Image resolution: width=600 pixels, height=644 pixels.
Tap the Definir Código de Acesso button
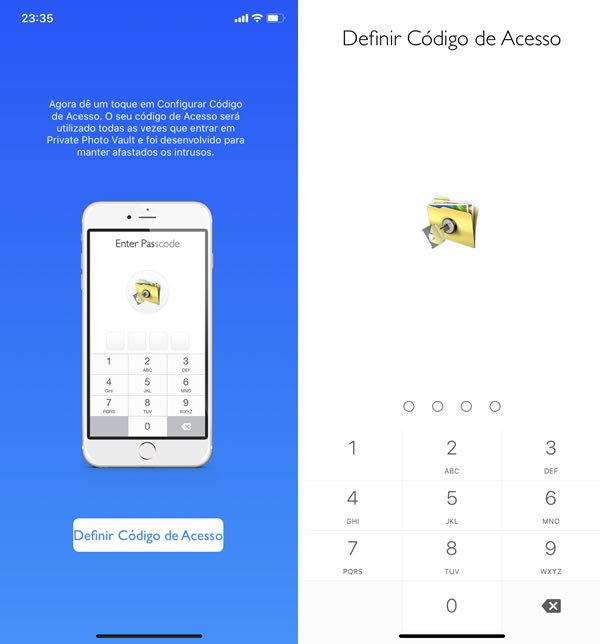click(x=148, y=536)
